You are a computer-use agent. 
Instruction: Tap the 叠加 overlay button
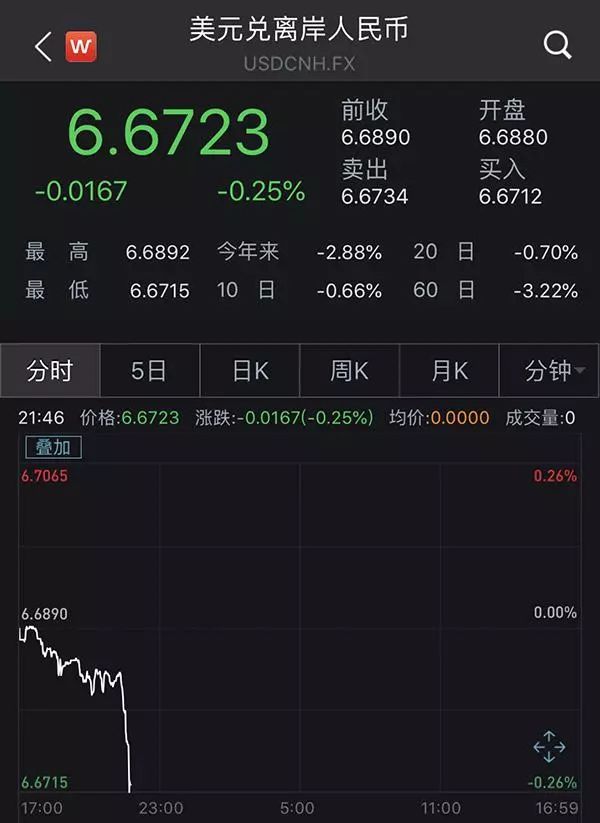tap(54, 447)
